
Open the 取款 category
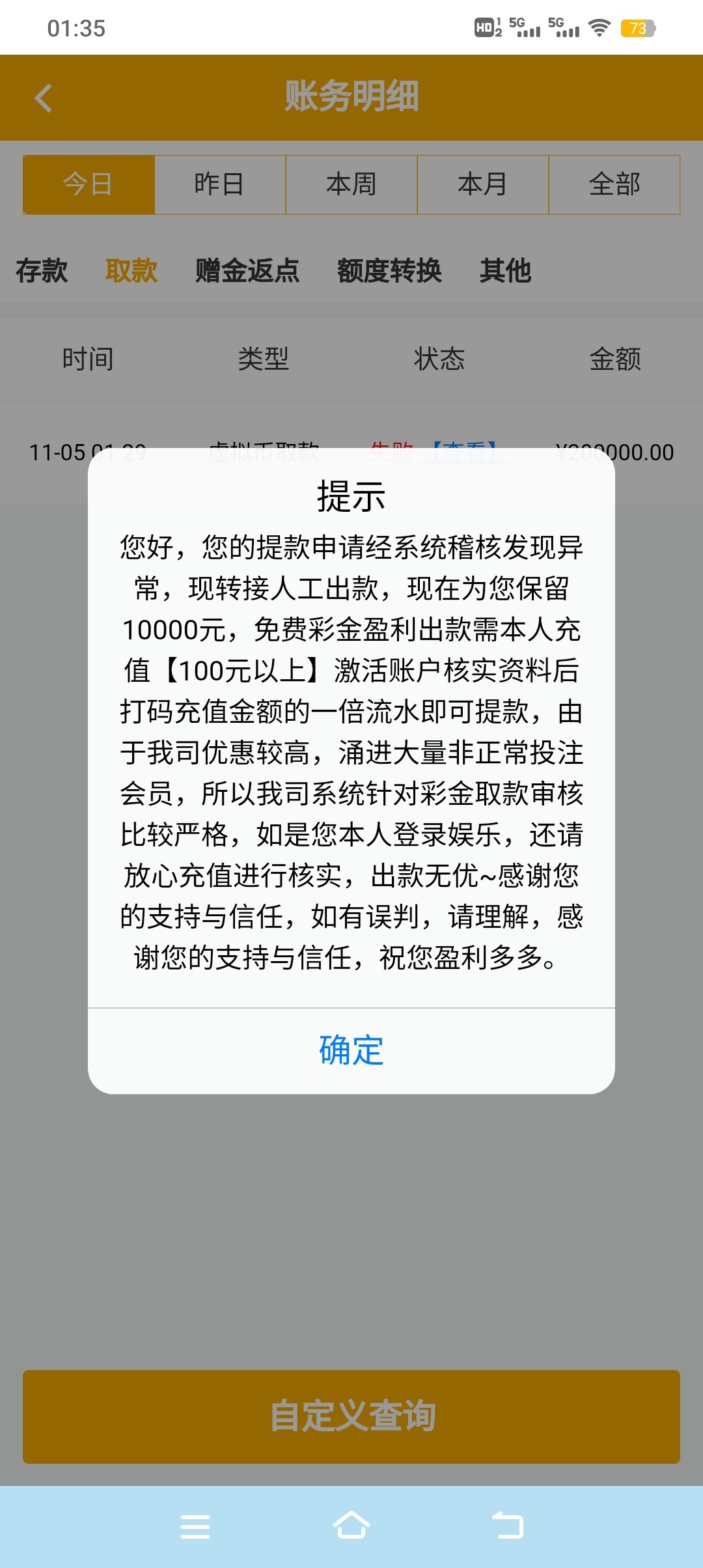(x=131, y=270)
